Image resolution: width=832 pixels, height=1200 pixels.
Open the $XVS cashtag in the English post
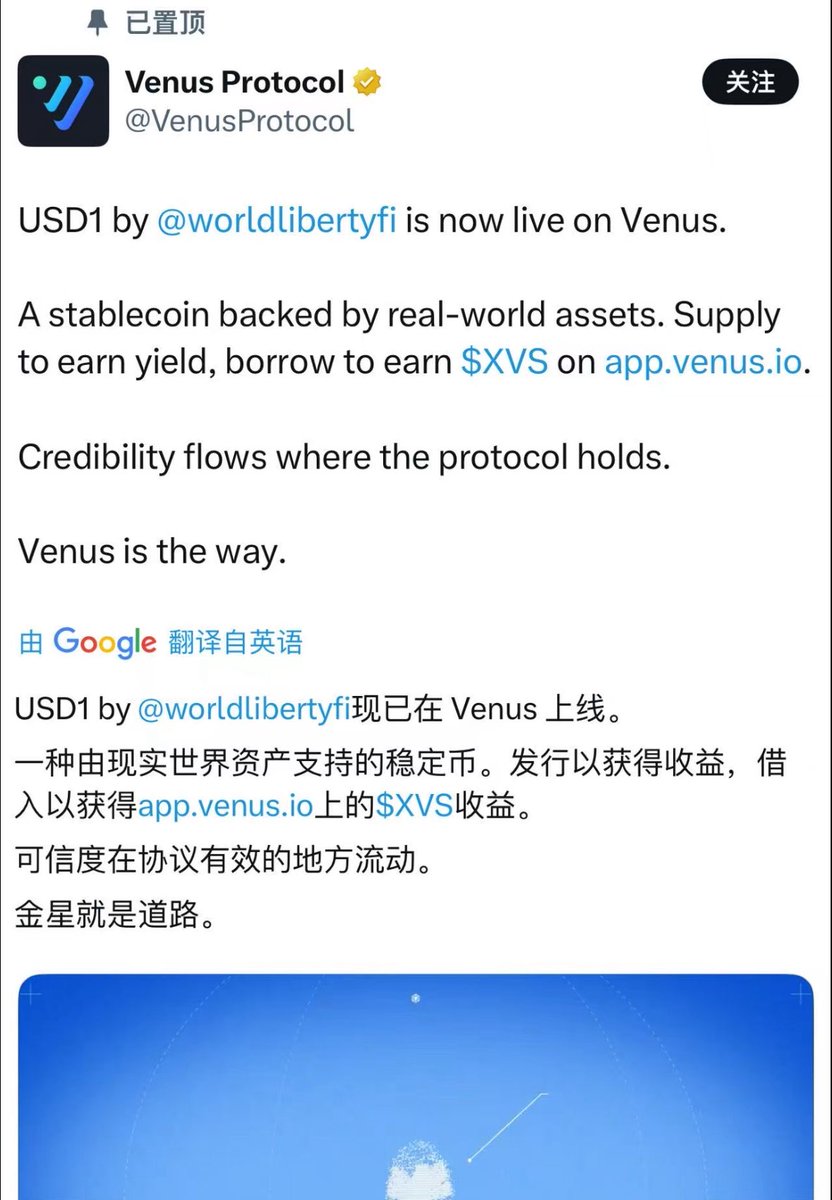tap(504, 361)
